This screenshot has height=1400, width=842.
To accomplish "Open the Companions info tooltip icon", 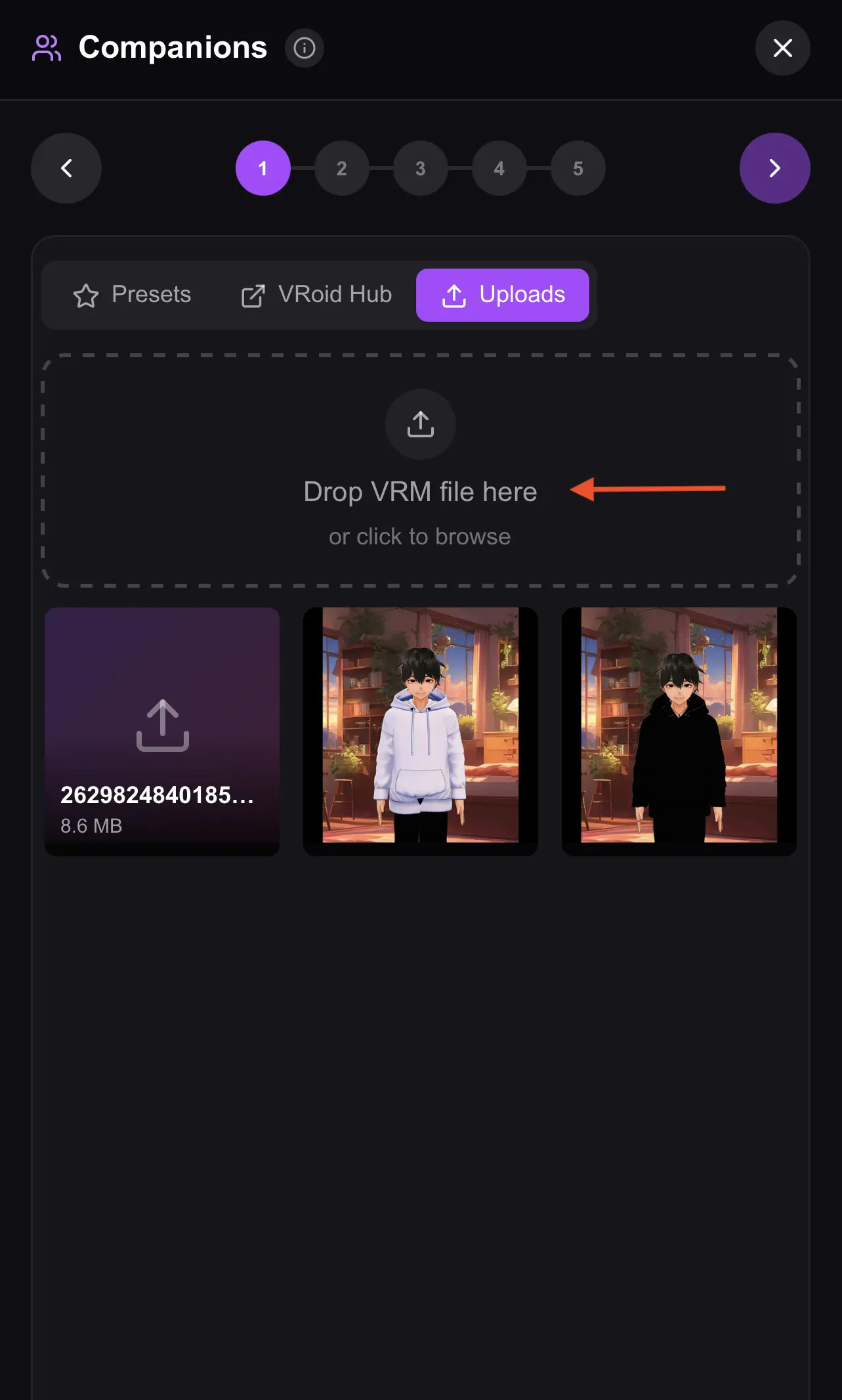I will (304, 47).
